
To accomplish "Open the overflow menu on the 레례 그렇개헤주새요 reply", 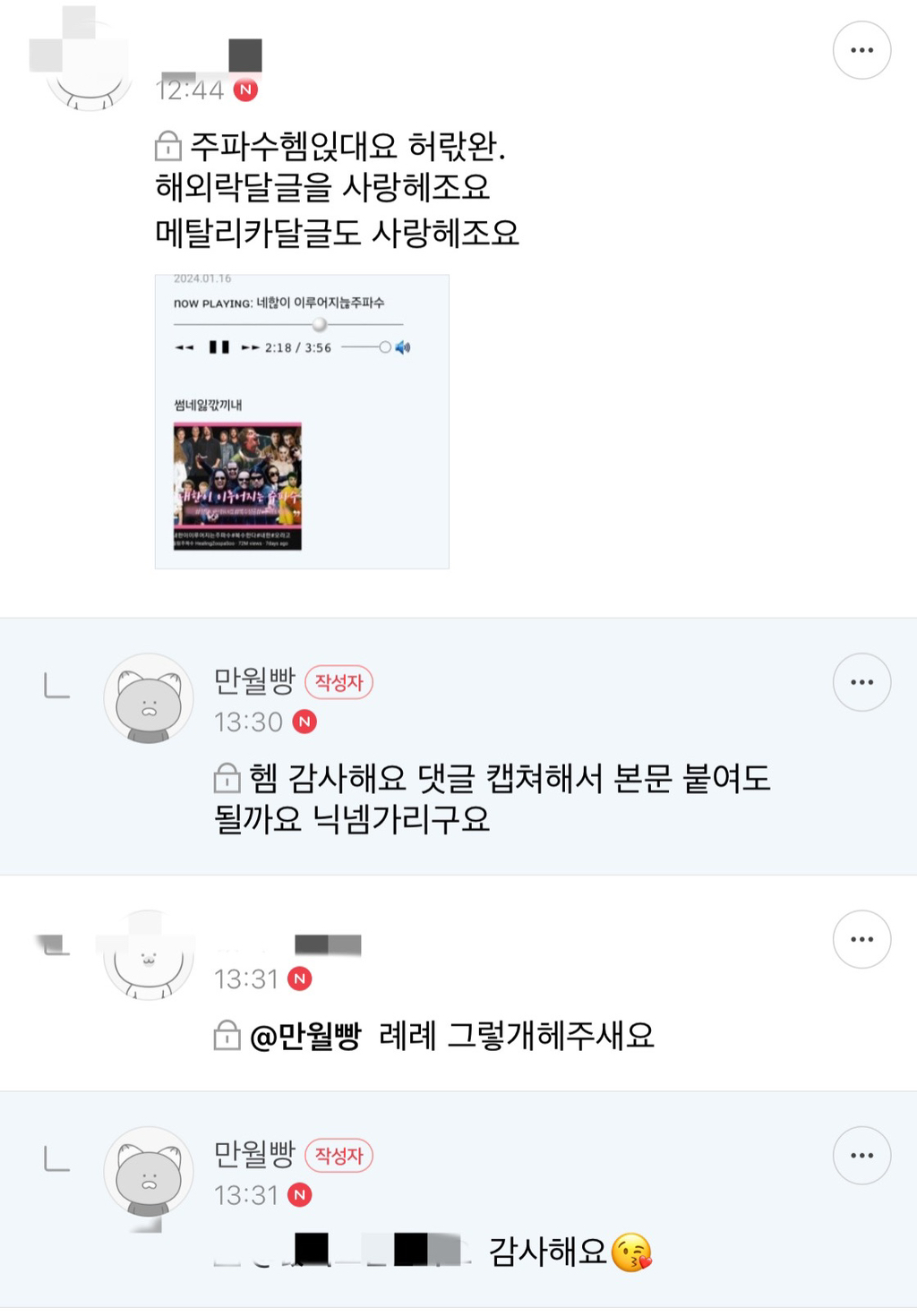I will pyautogui.click(x=861, y=939).
